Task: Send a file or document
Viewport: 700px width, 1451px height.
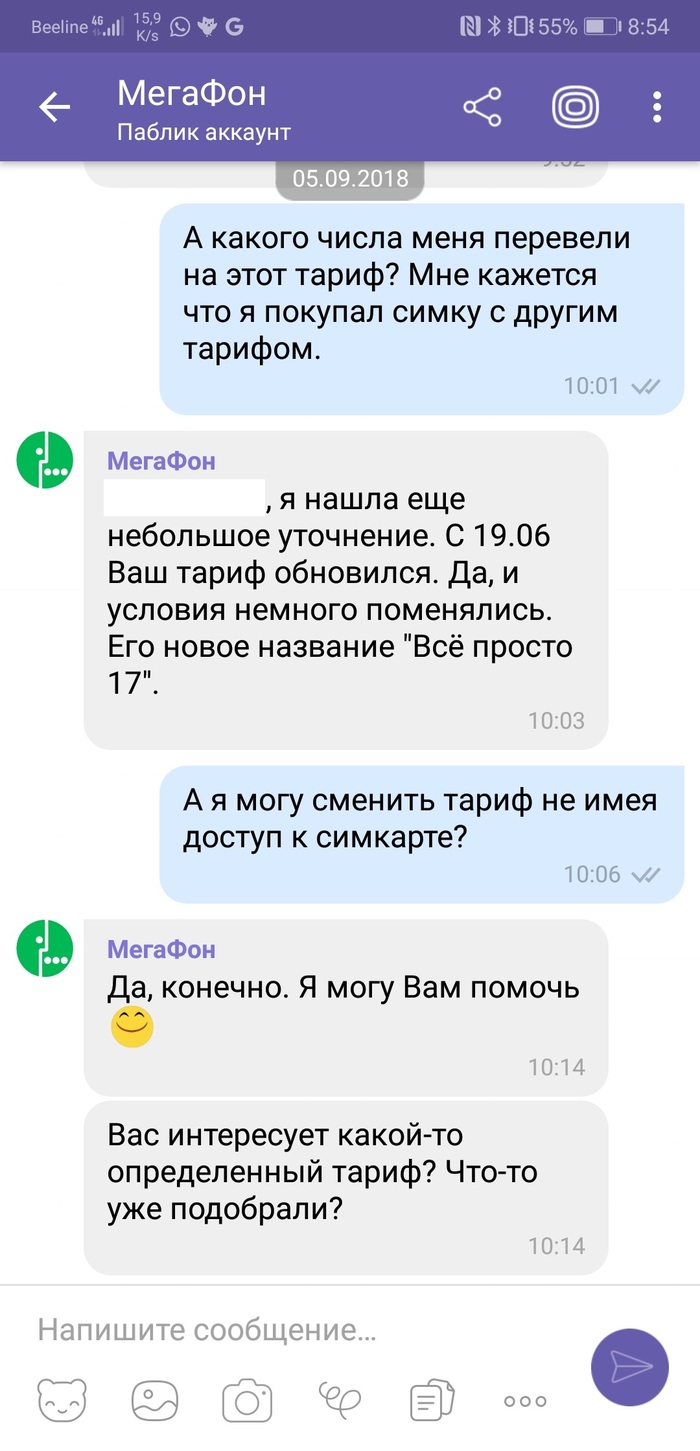Action: click(432, 1399)
